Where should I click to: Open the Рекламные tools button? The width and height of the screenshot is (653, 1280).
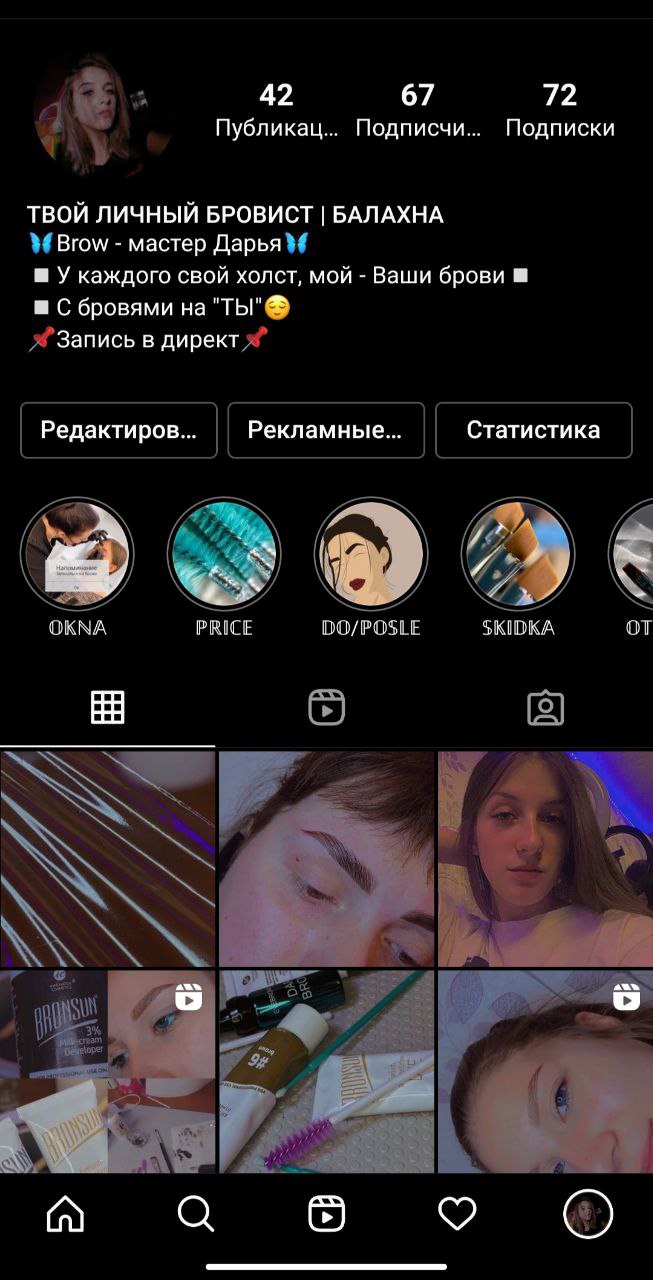coord(326,430)
